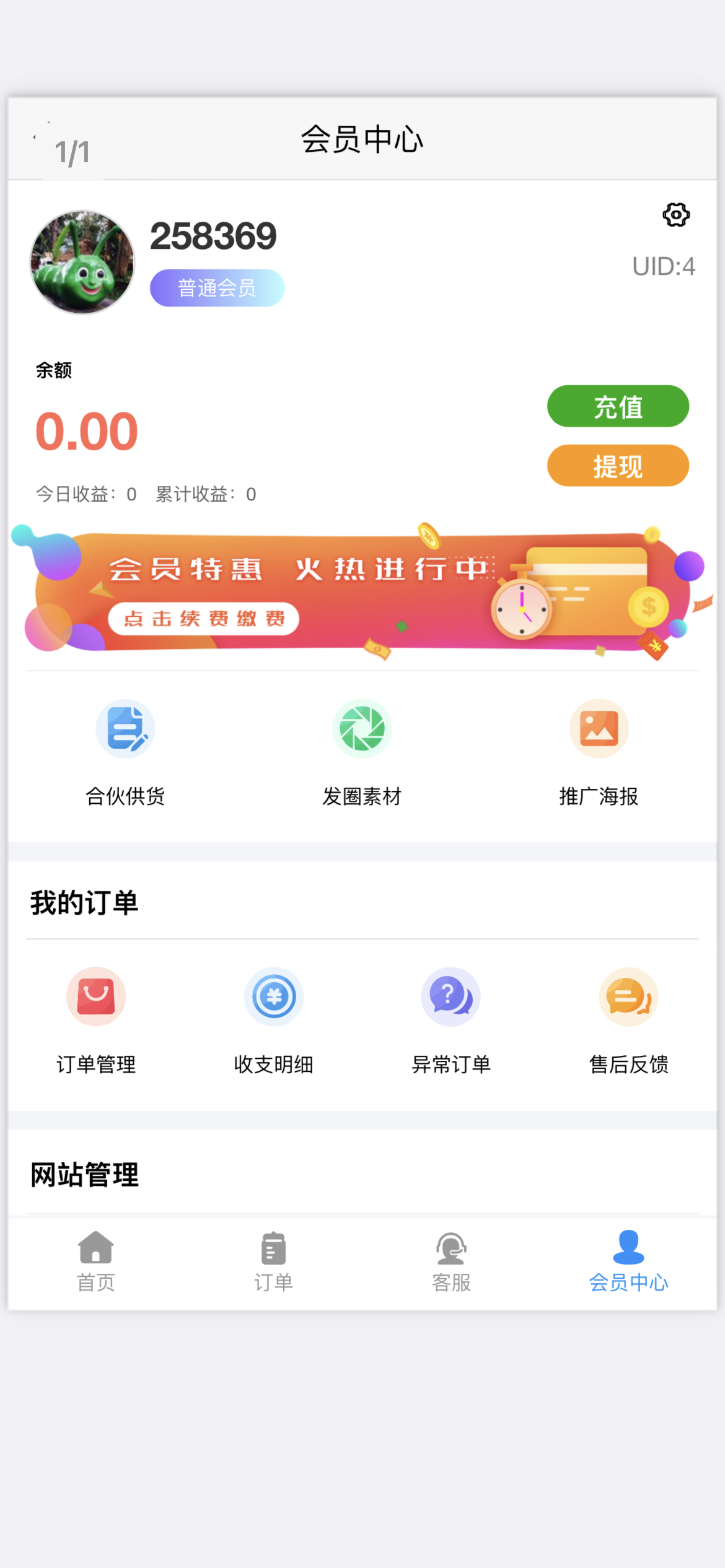This screenshot has width=725, height=1568.
Task: Open the 我的订单 section header
Action: pyautogui.click(x=84, y=903)
